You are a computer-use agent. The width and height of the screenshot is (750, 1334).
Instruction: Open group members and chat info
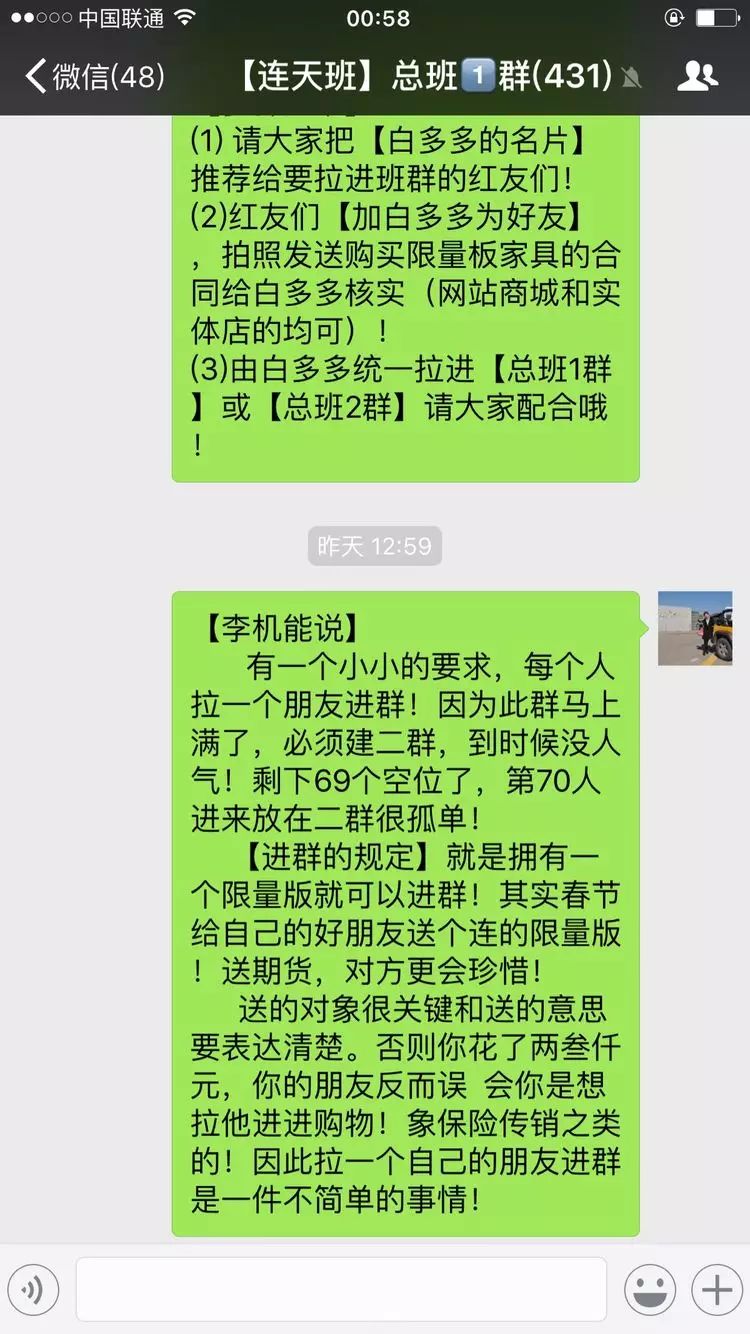697,76
